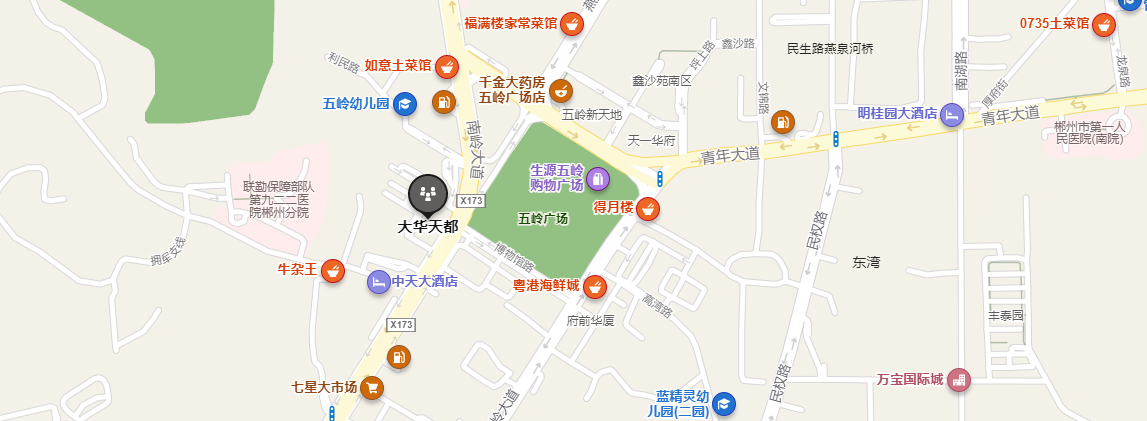
Task: Select the 生源五岭购物广场 shopping marker
Action: [598, 178]
